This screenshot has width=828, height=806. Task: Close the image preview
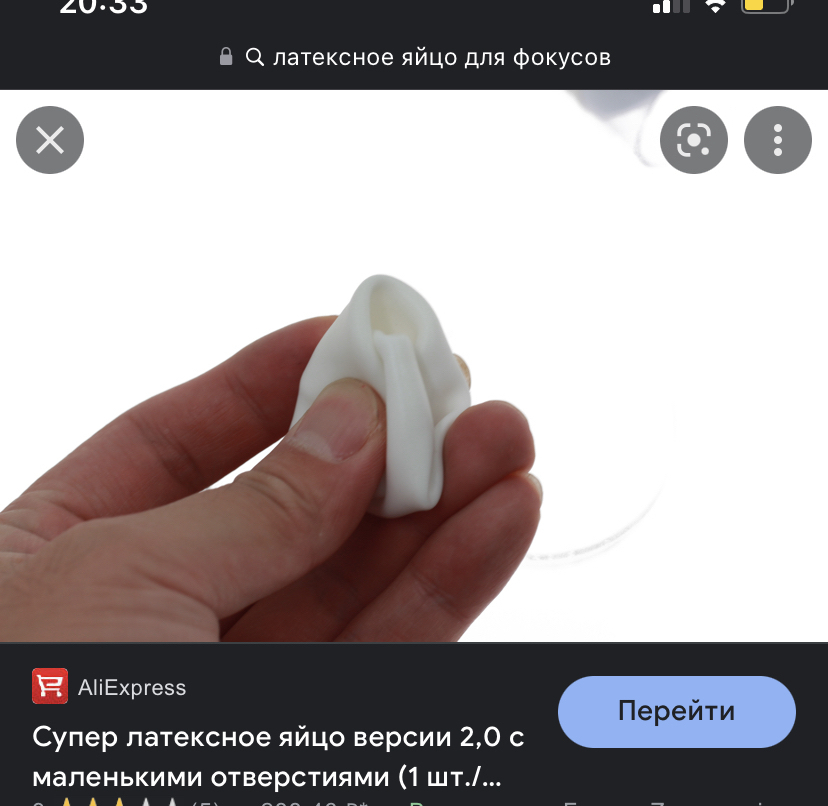click(50, 140)
